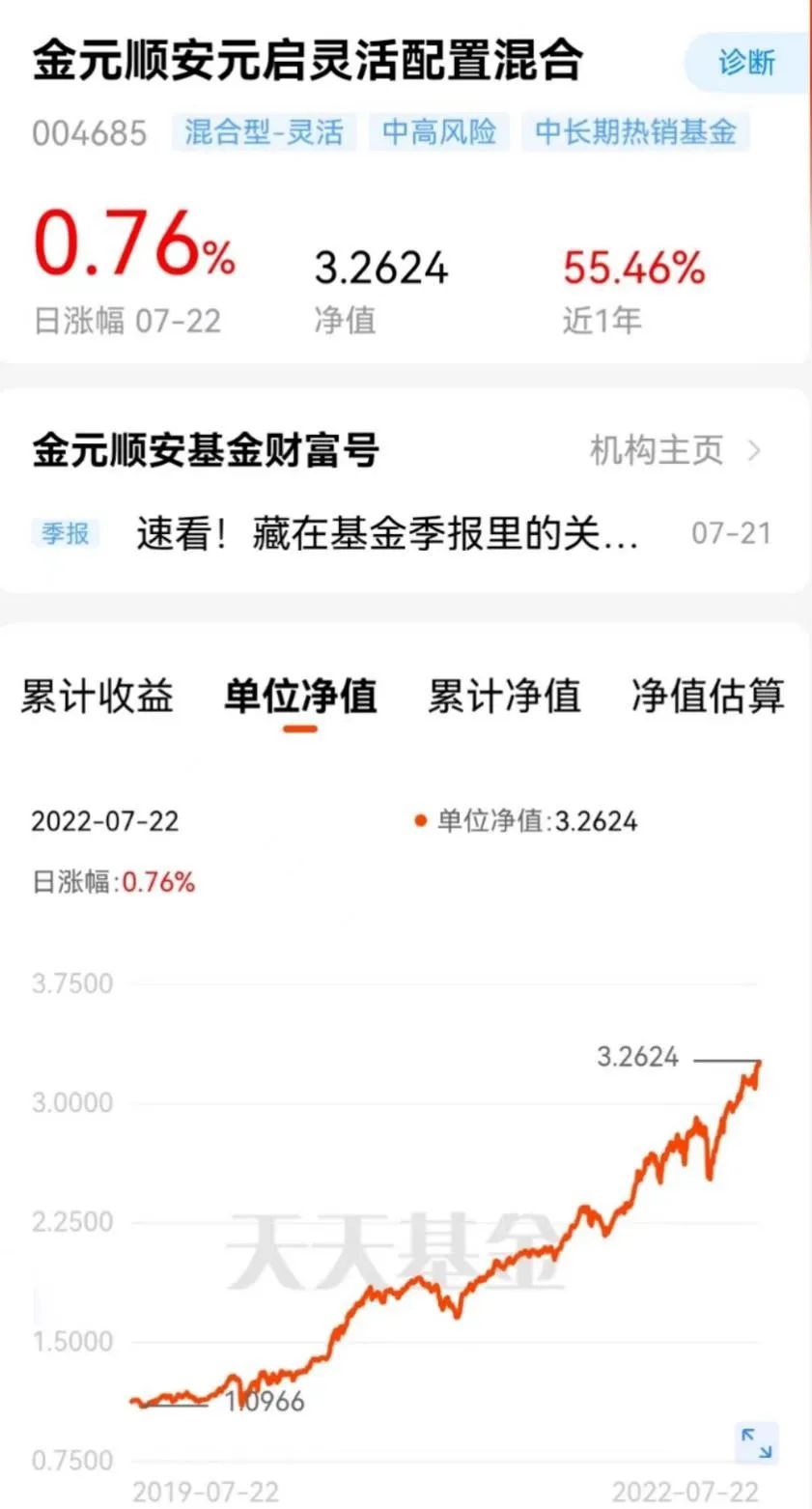Switch to the 累计净值 tab
This screenshot has height=1509, width=812.
504,697
